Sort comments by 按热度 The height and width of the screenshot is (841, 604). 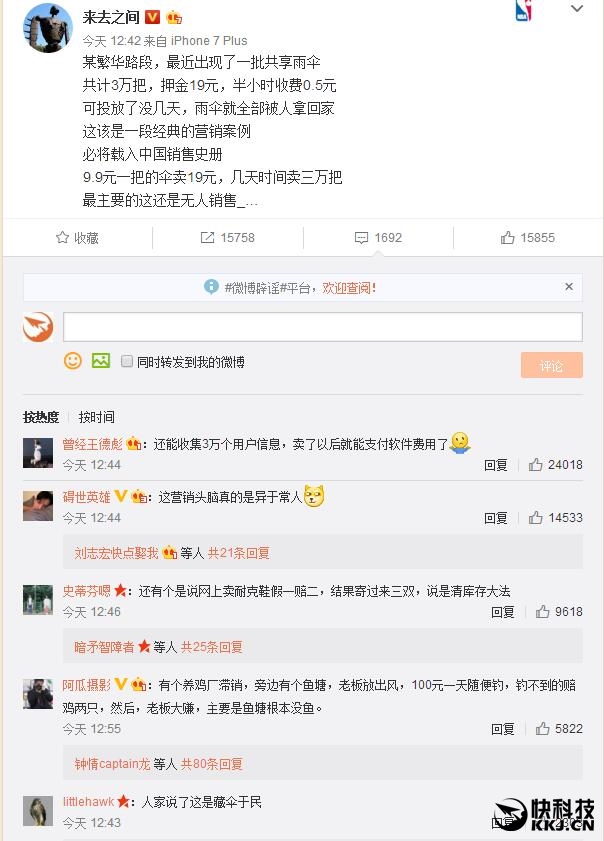(41, 417)
